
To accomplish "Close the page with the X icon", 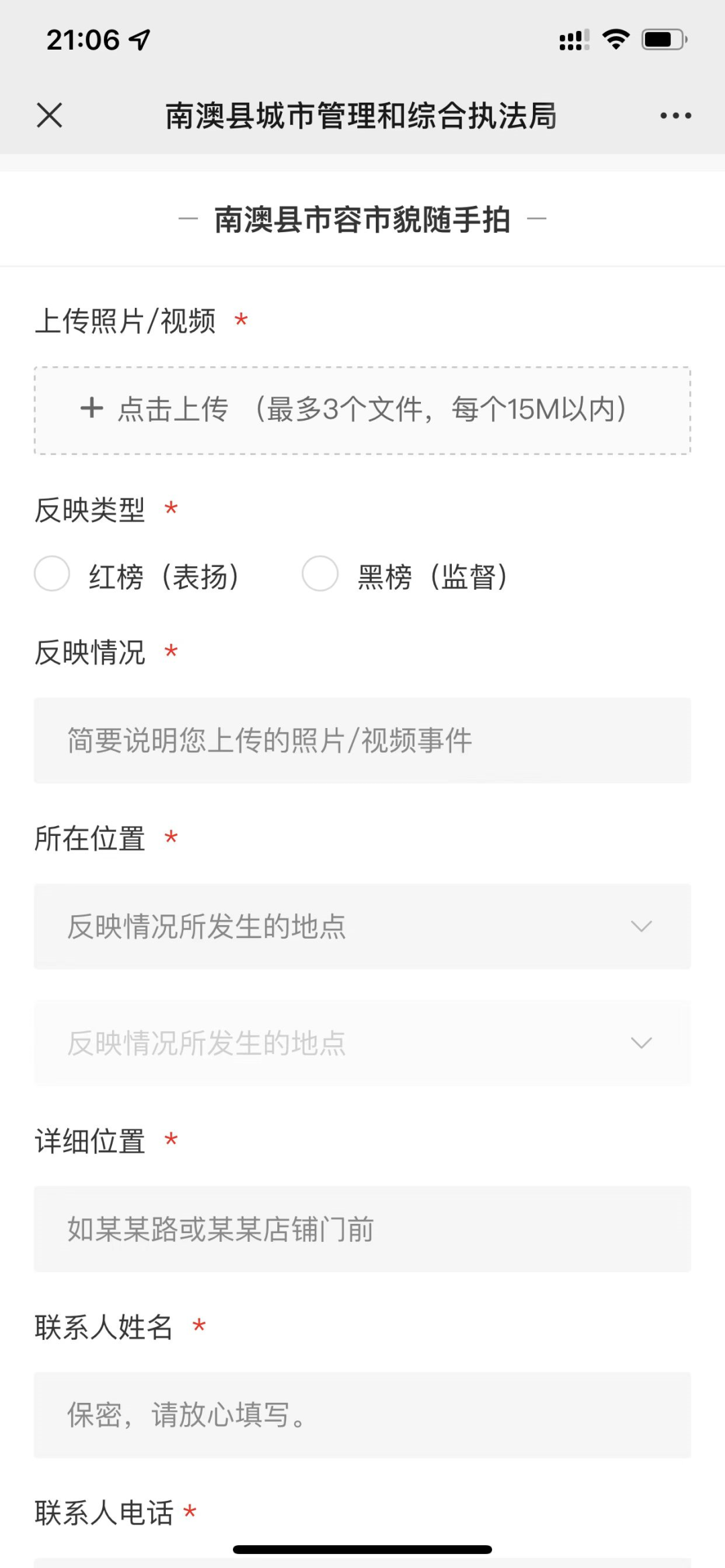I will 50,115.
